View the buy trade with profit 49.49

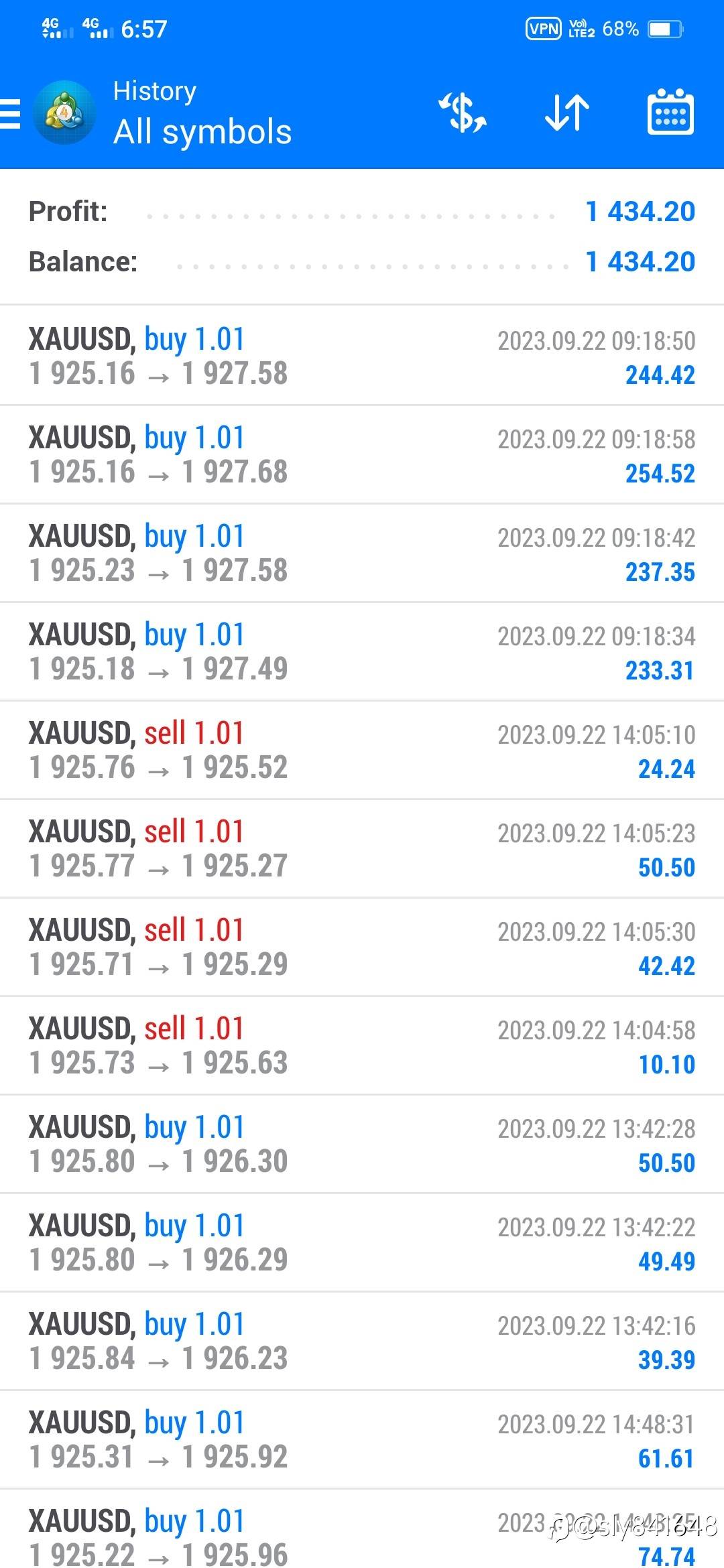click(x=362, y=1242)
